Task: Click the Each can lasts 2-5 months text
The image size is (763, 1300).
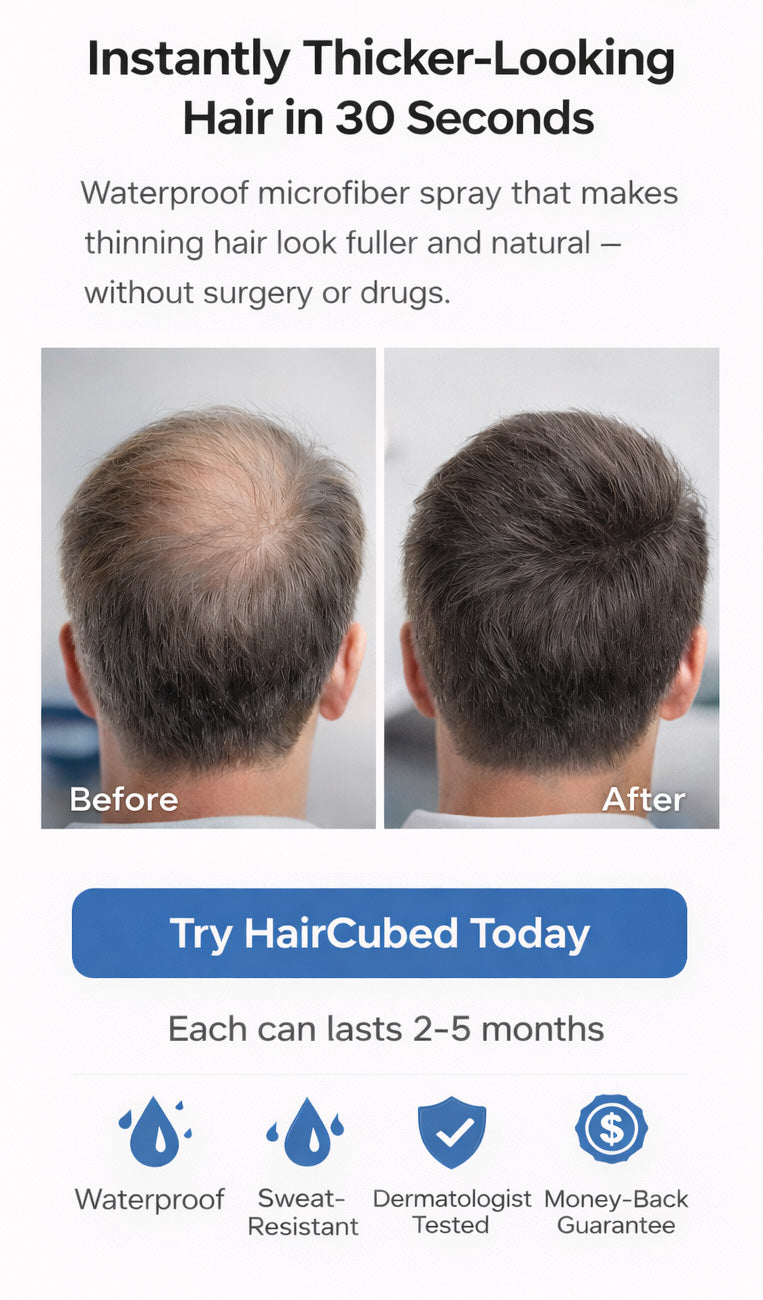Action: [383, 1028]
